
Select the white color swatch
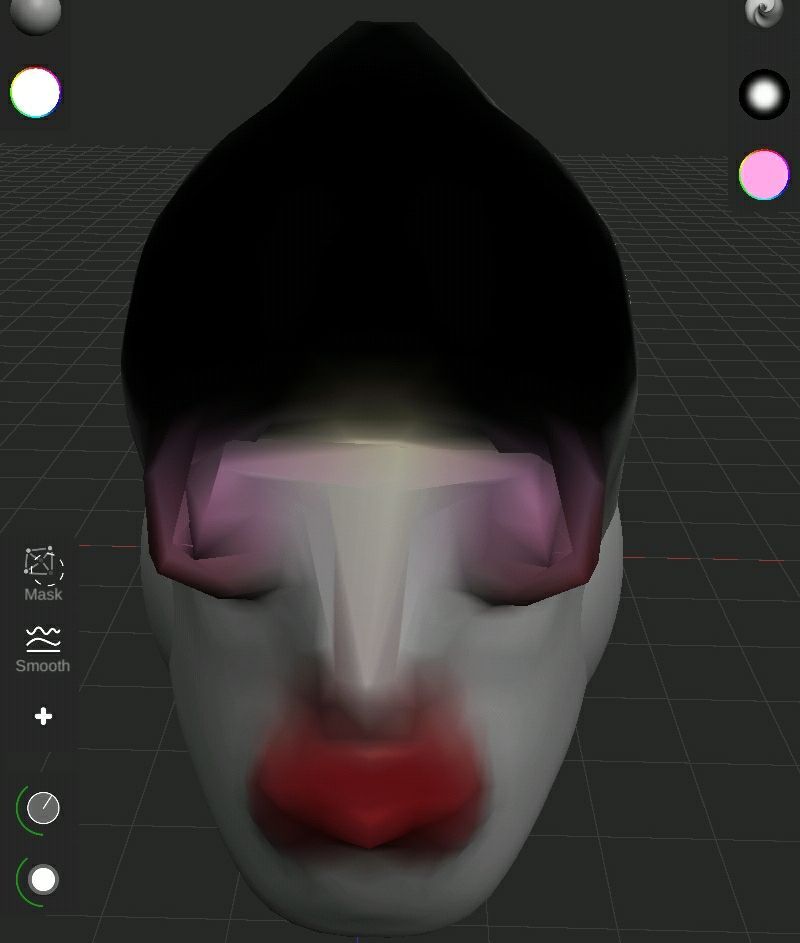pyautogui.click(x=36, y=92)
